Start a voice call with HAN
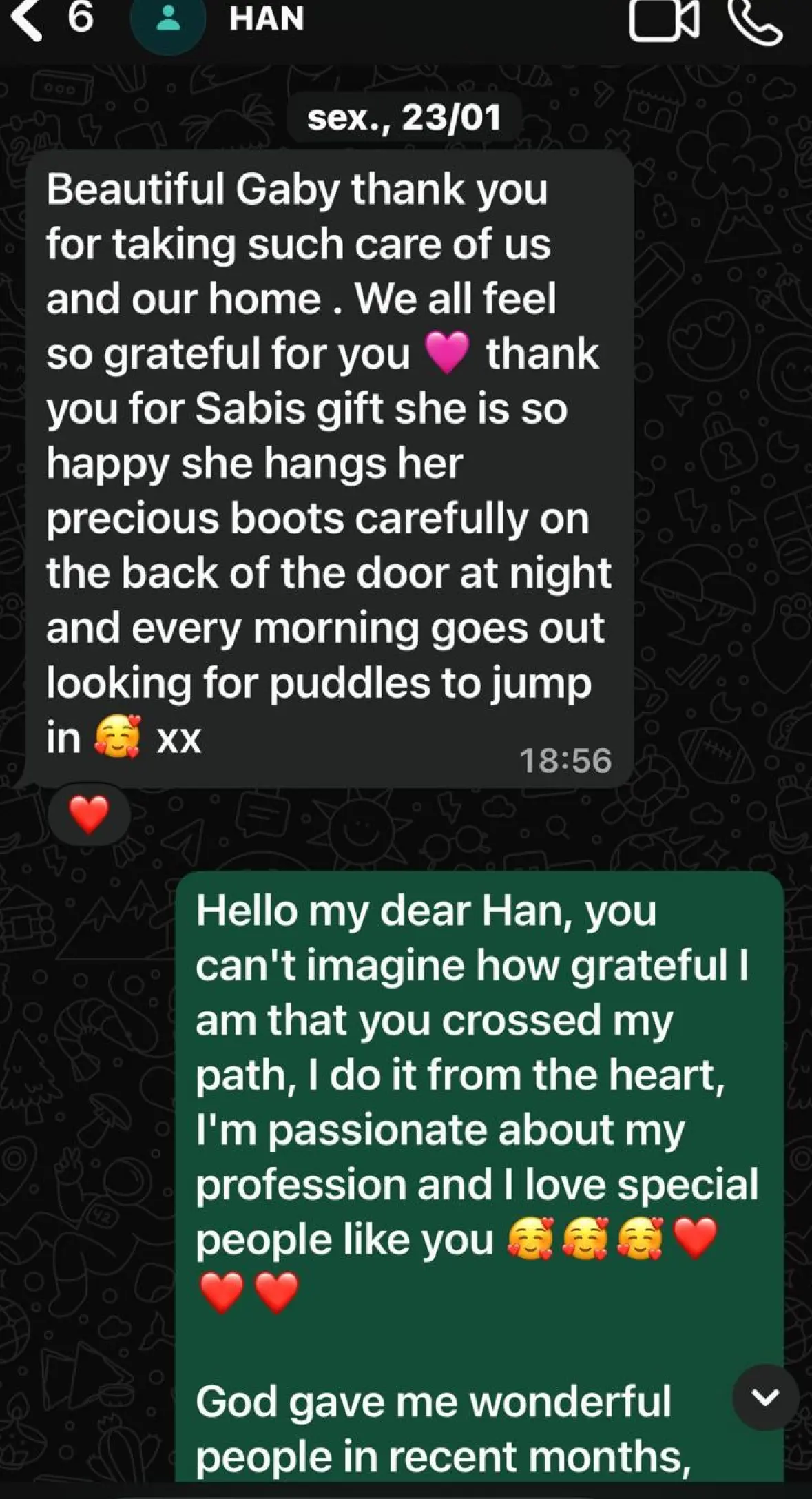This screenshot has height=1499, width=812. click(x=755, y=22)
